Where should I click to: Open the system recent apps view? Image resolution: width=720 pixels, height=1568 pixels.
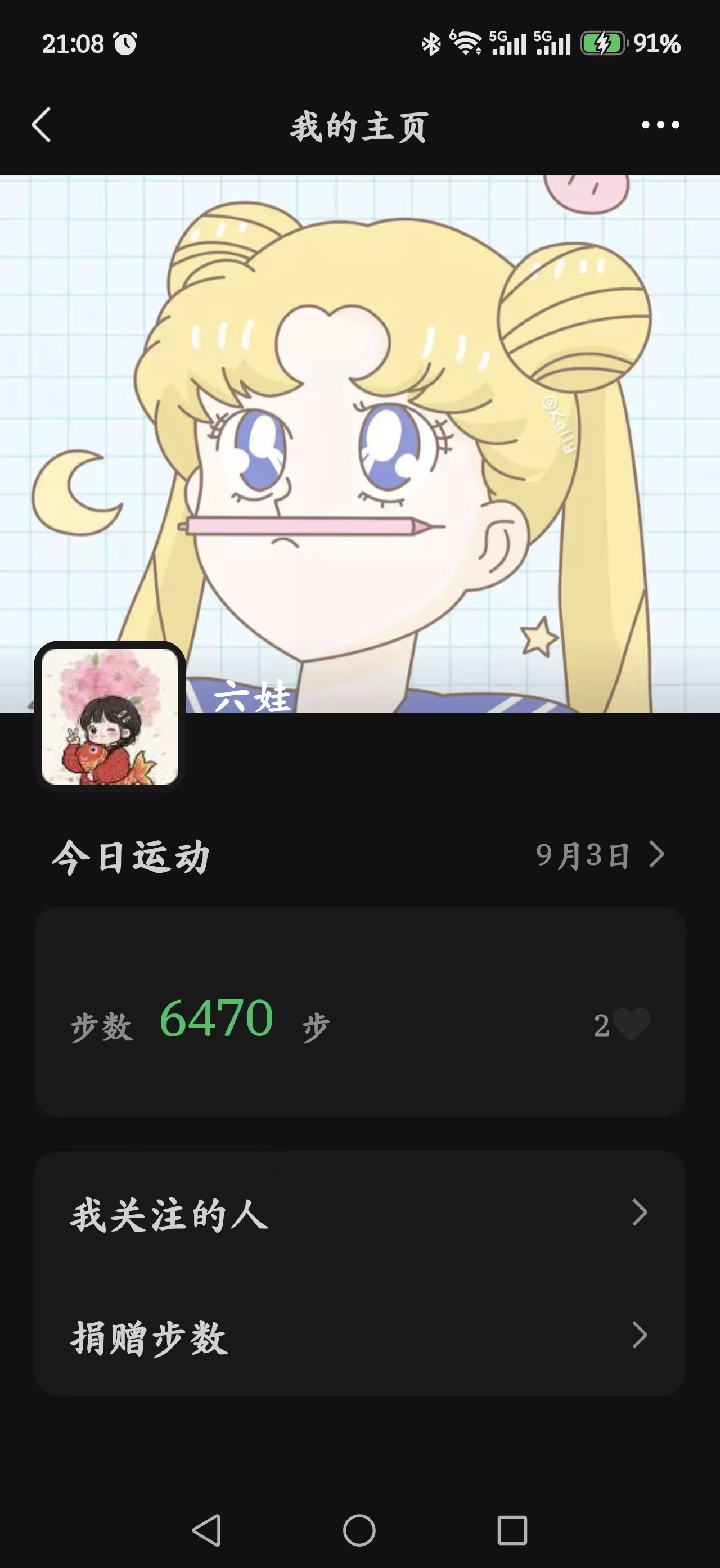coord(512,1530)
